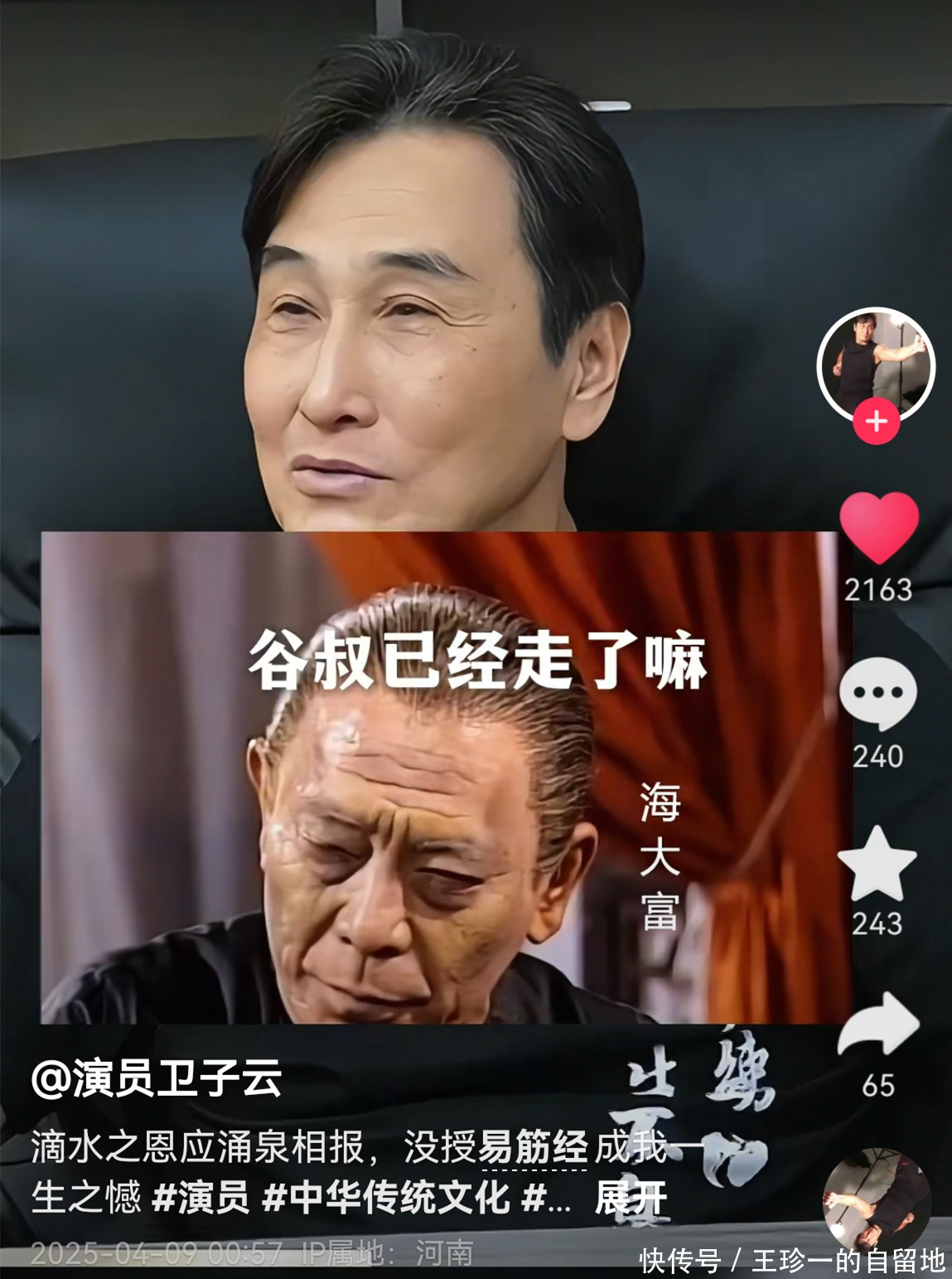Expand the caption with 展开
952x1279 pixels.
pyautogui.click(x=631, y=1197)
